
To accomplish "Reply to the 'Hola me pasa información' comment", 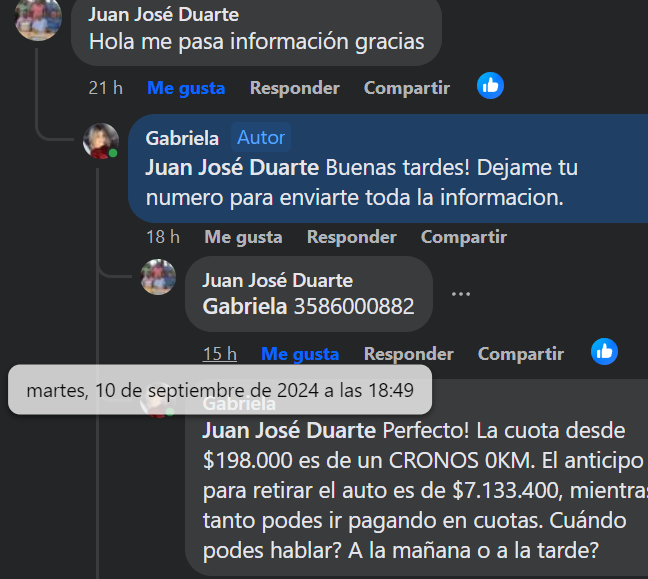I will click(294, 88).
